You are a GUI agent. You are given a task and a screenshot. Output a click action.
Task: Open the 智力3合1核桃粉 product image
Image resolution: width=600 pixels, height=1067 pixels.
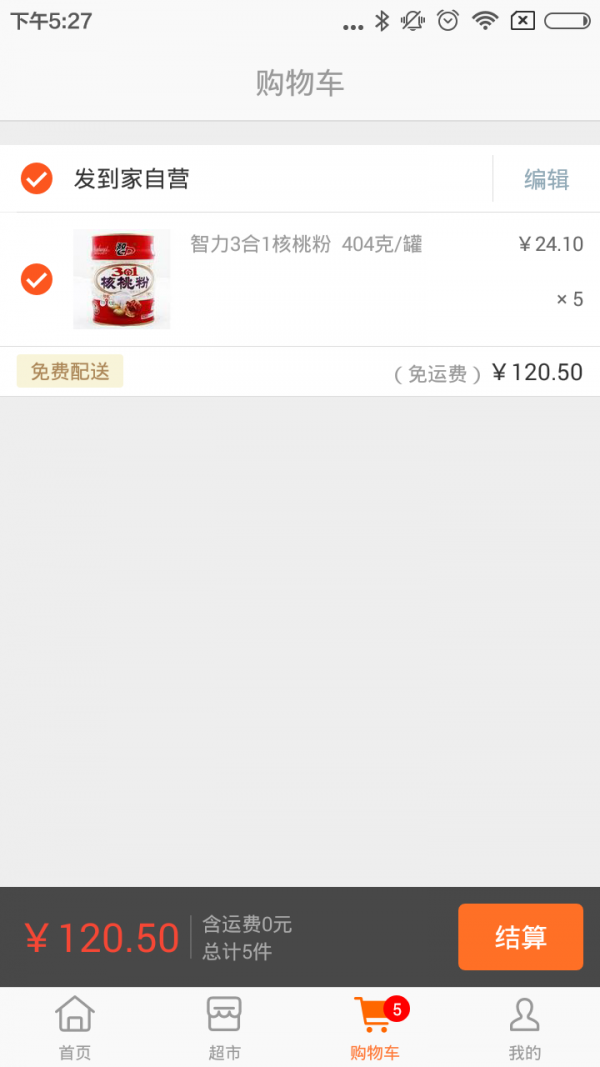(x=122, y=279)
